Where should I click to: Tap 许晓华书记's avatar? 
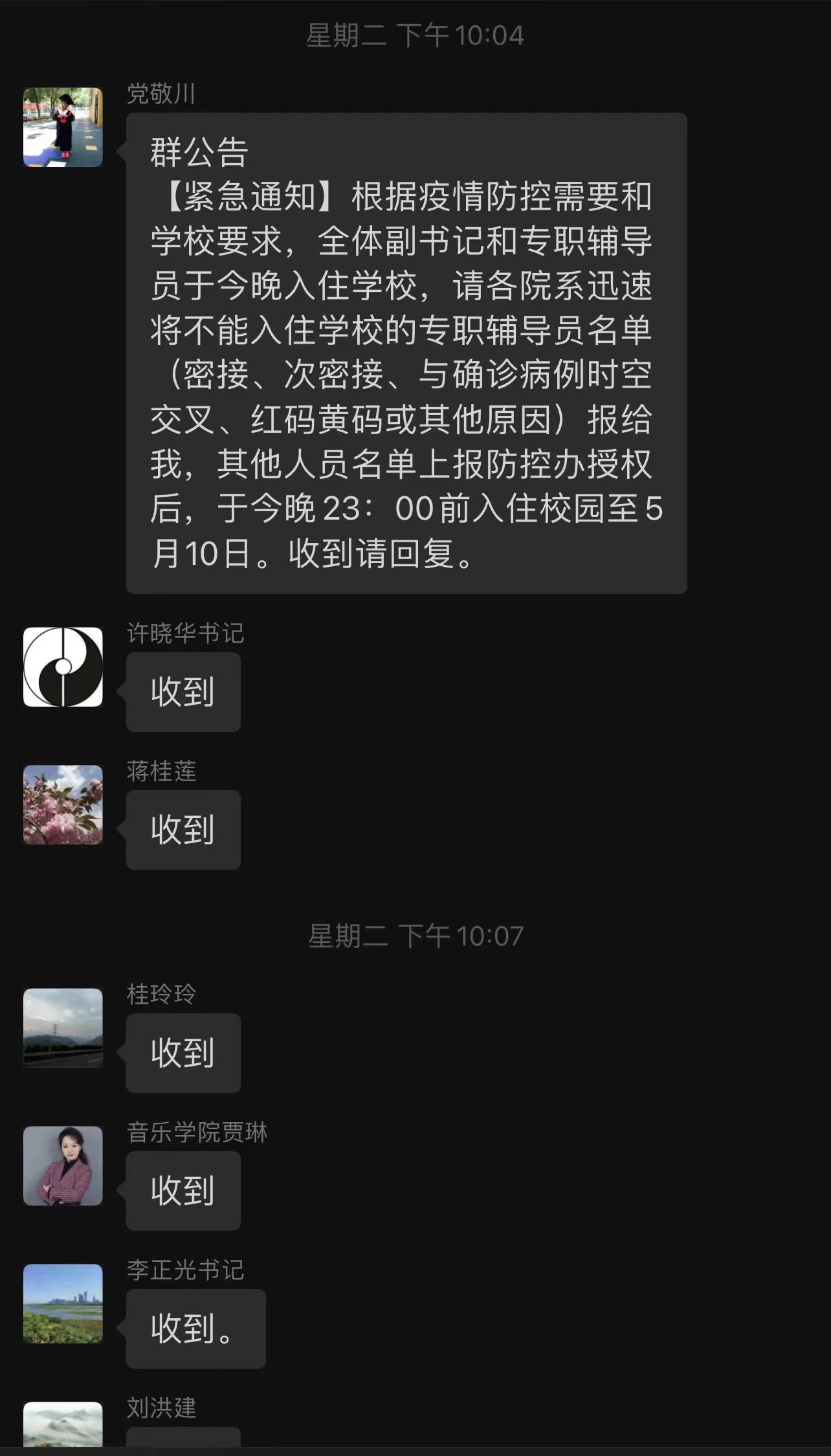[x=63, y=667]
